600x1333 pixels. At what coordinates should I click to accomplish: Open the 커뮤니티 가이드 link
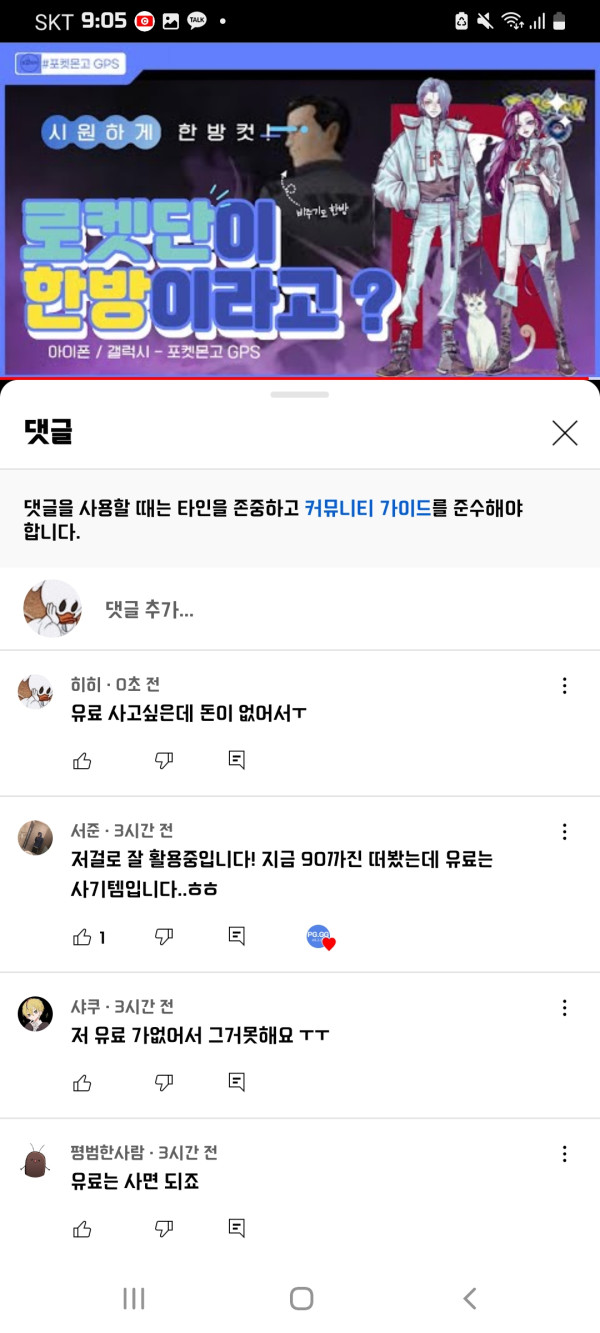pos(367,508)
